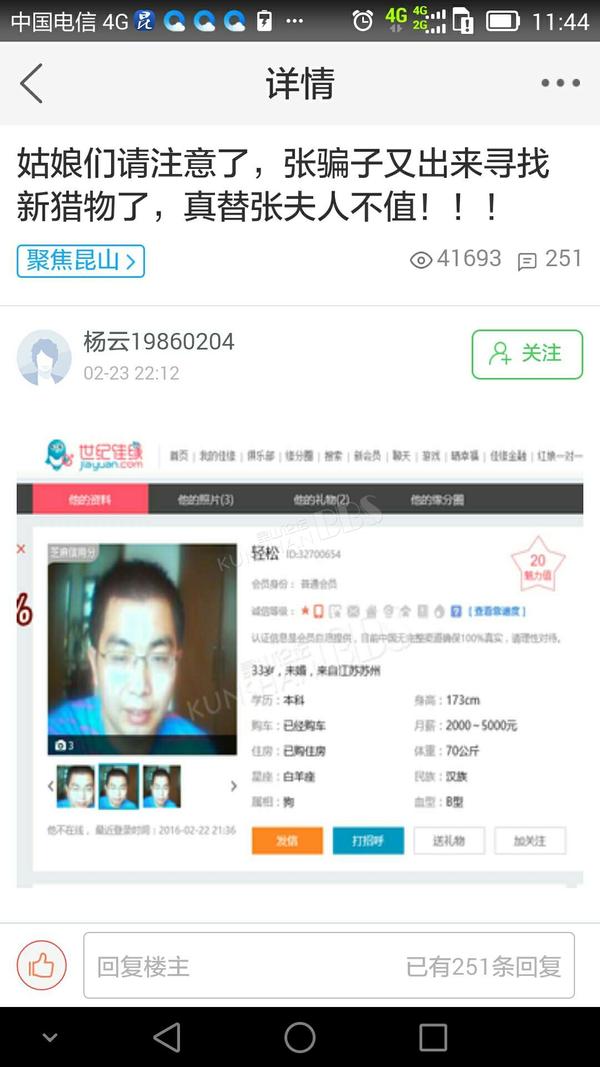
Task: Like this post with thumbs-up
Action: [41, 965]
